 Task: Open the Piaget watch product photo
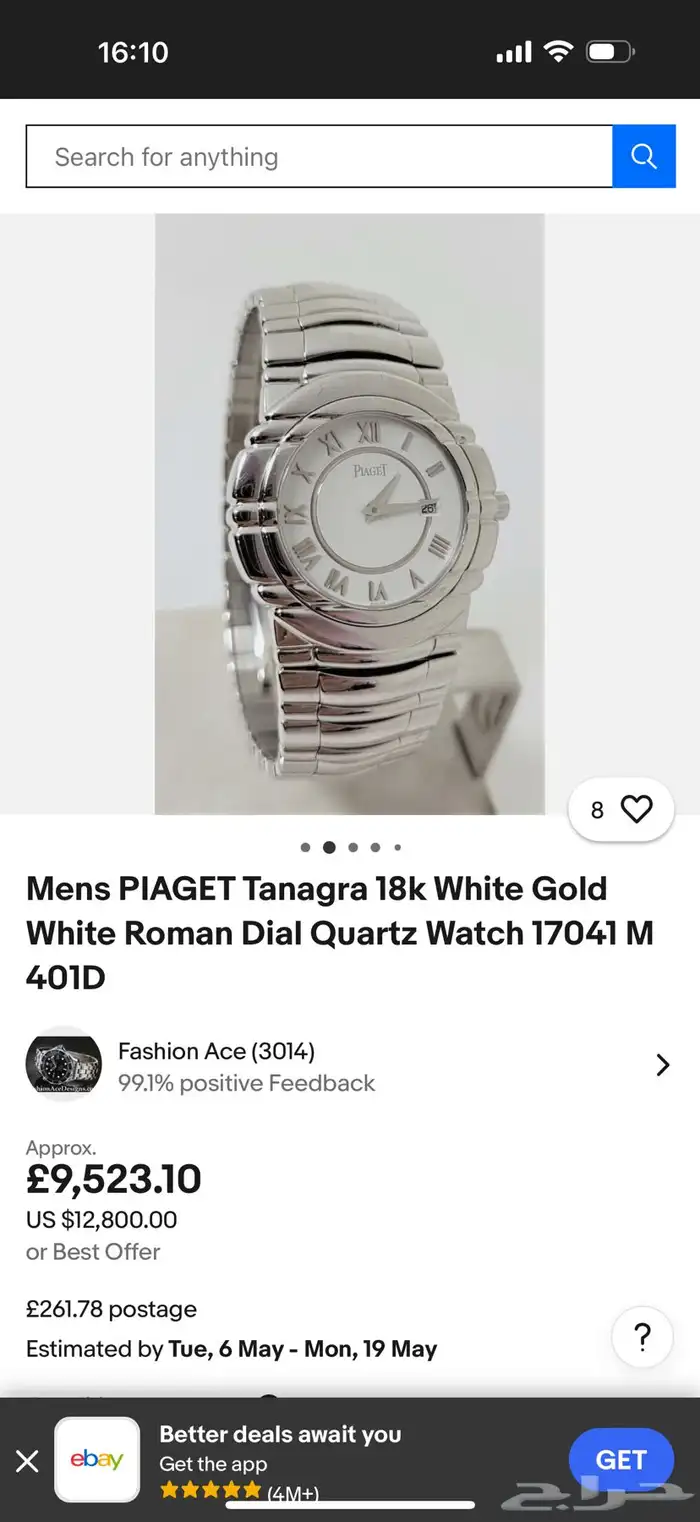click(x=349, y=513)
